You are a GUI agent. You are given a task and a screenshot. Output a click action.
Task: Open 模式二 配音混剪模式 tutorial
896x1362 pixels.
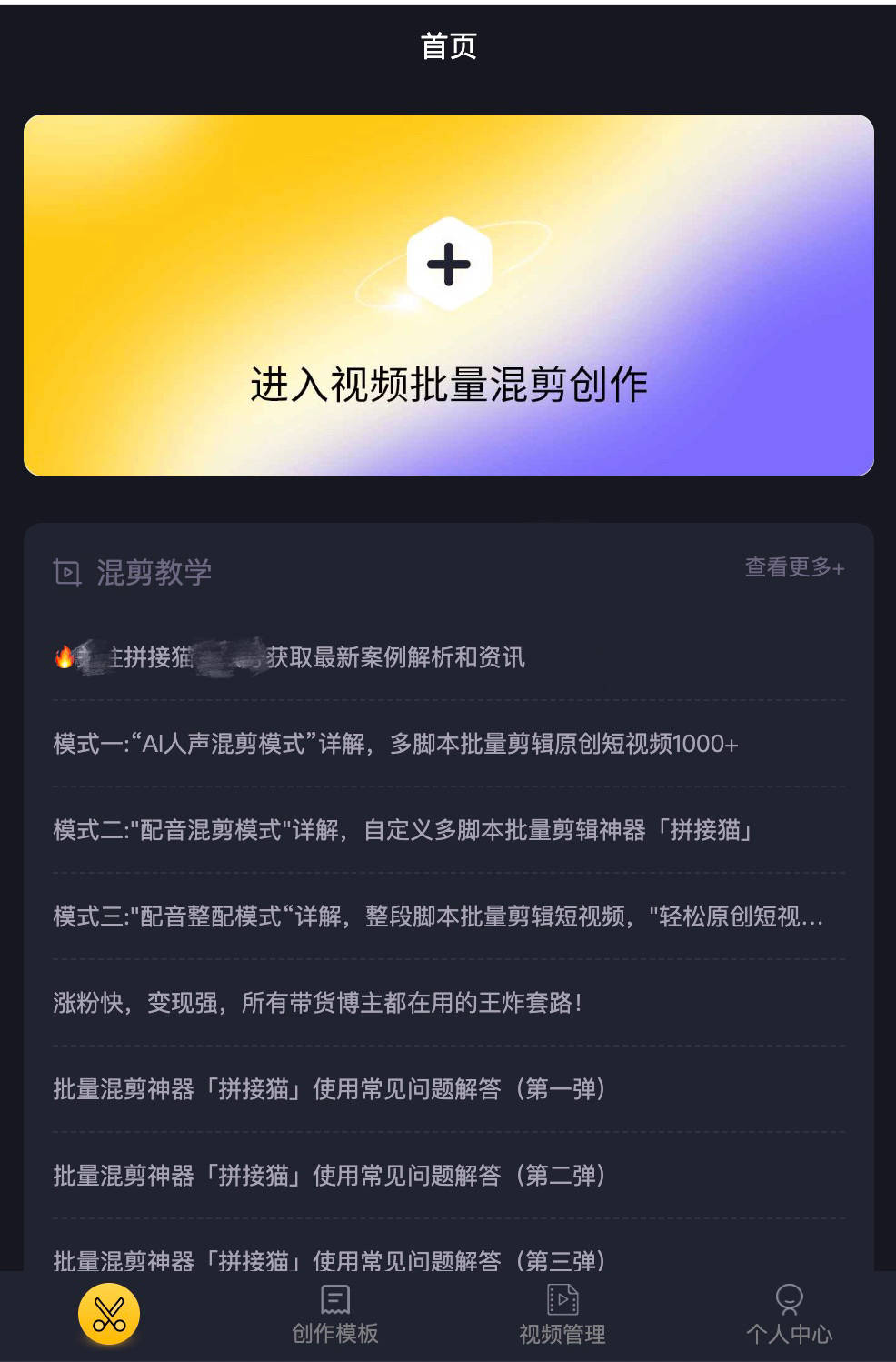(x=402, y=830)
